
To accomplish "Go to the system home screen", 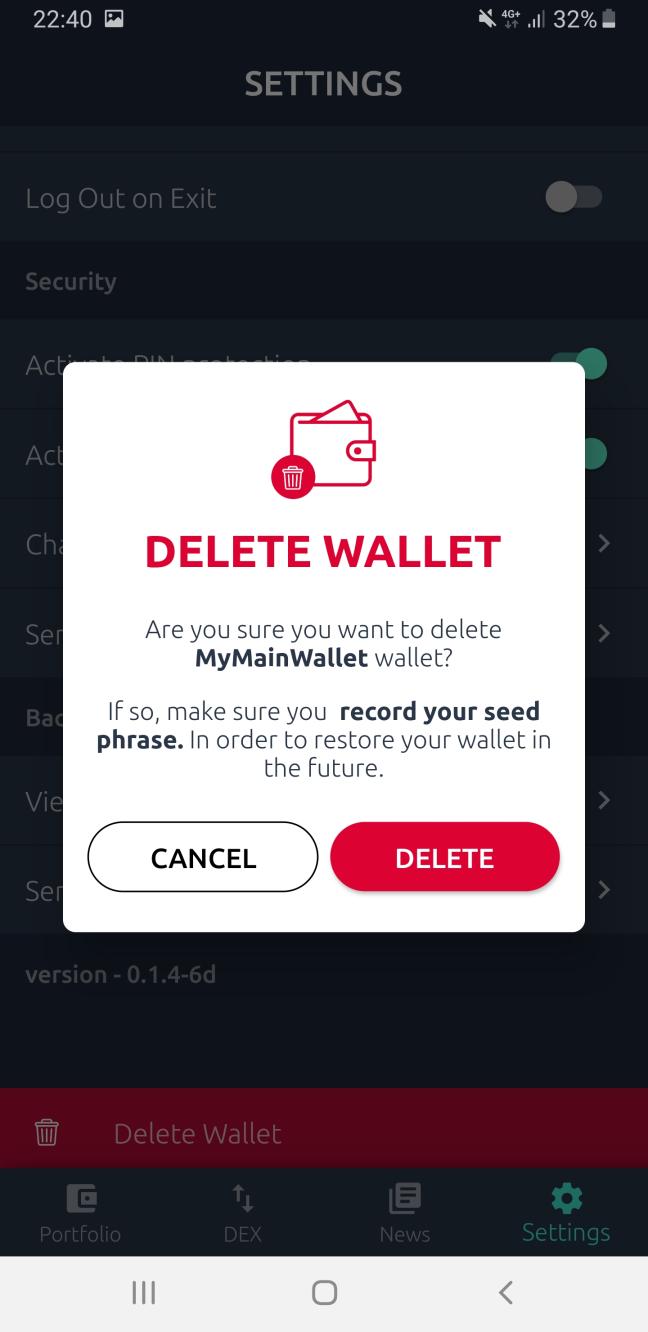I will click(x=324, y=1293).
